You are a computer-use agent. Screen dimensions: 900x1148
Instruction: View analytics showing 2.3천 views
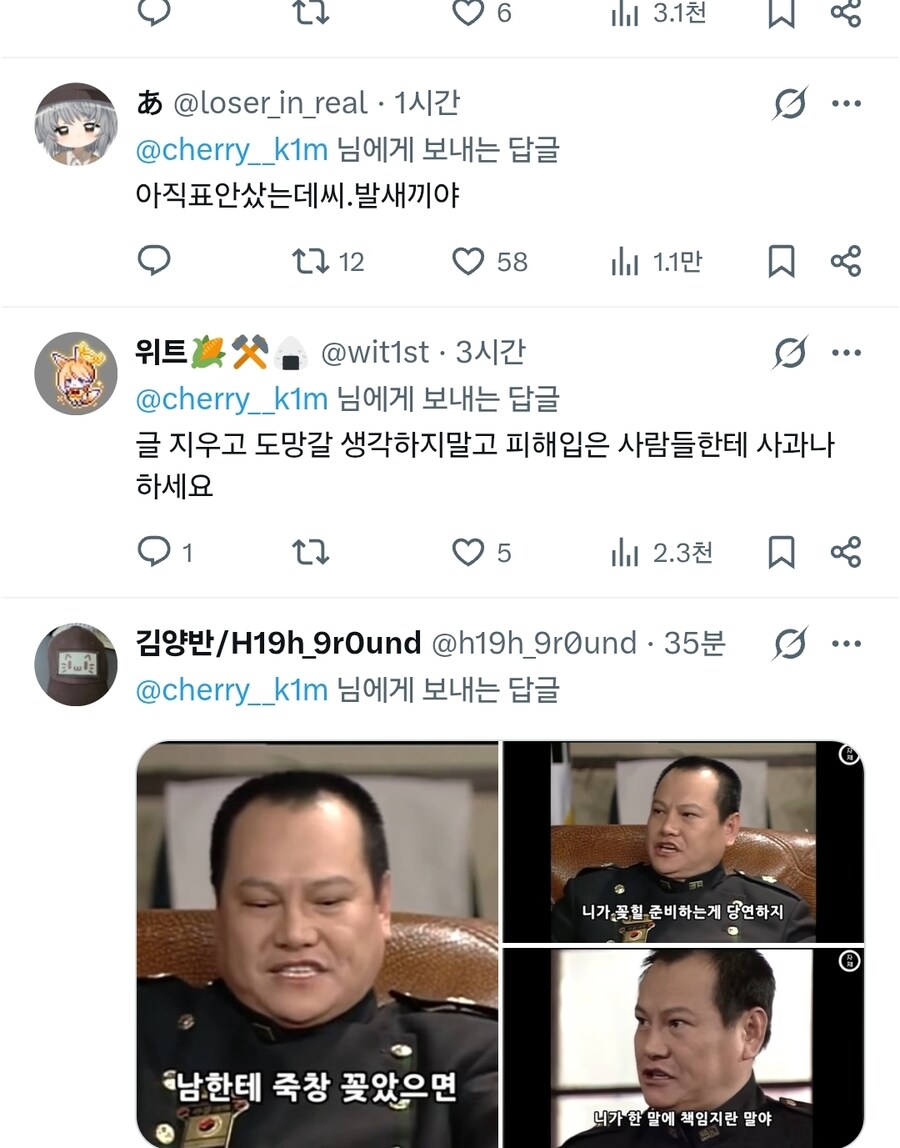625,551
